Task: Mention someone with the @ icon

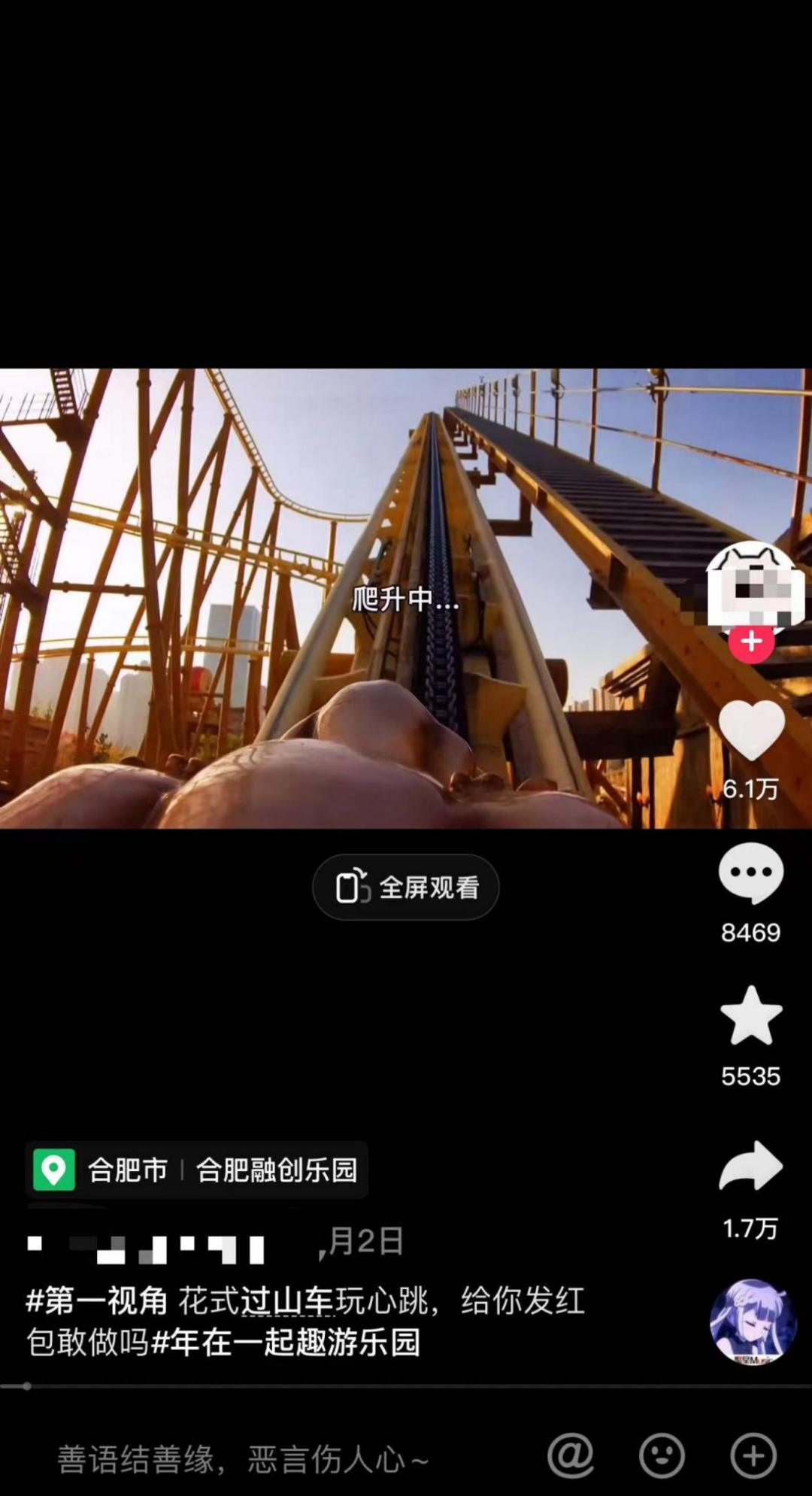Action: click(x=571, y=1457)
